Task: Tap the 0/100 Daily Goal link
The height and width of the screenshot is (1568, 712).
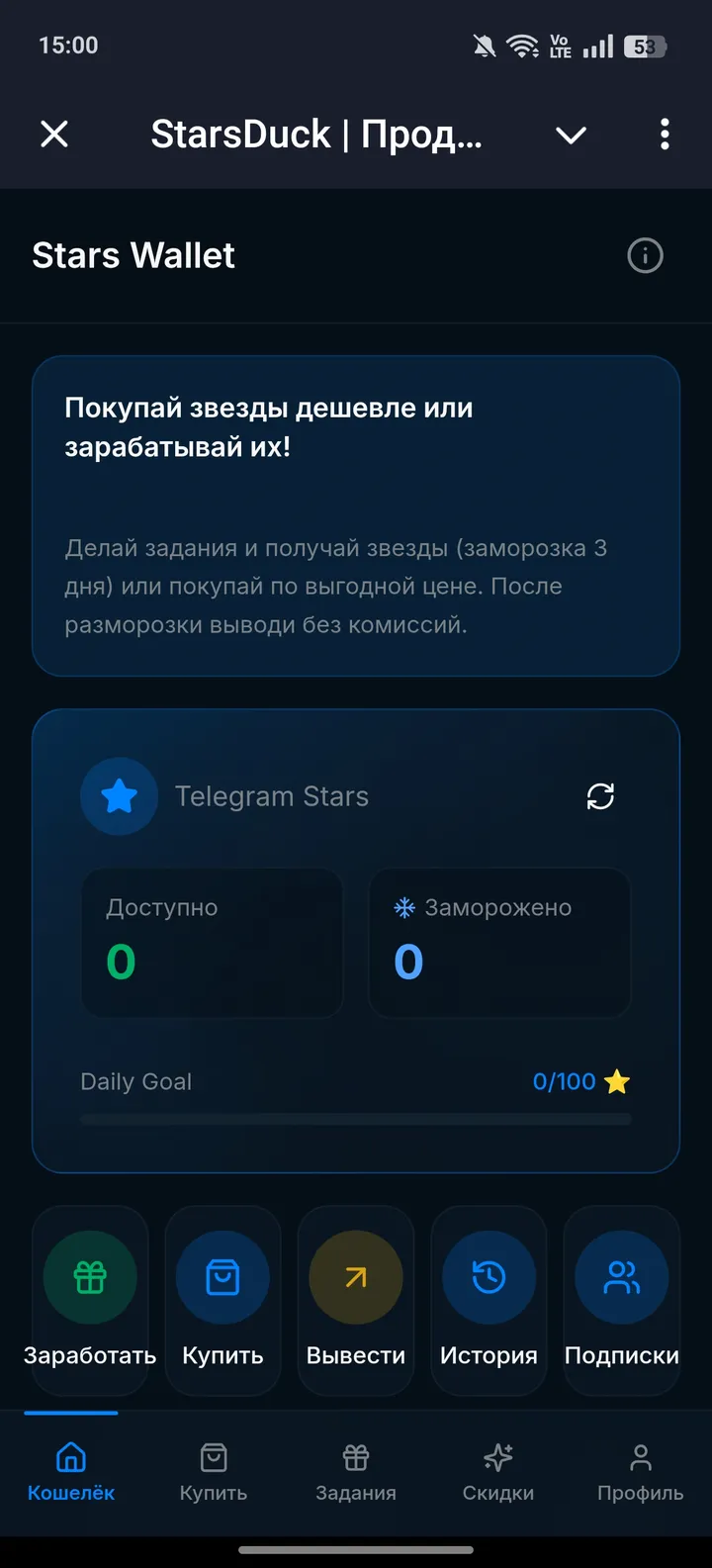Action: click(x=564, y=1081)
